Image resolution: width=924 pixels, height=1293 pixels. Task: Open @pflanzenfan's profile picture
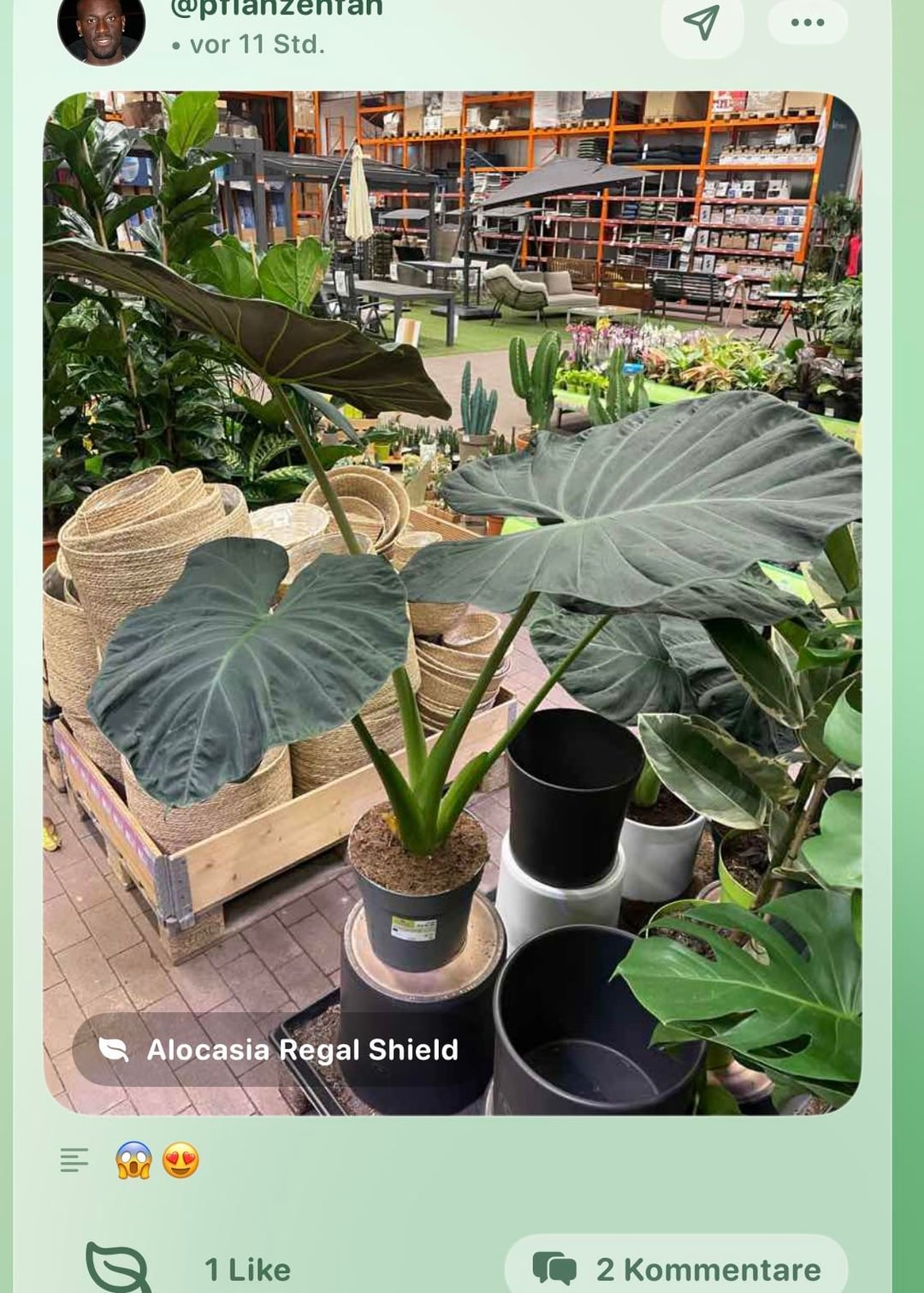pos(101,27)
